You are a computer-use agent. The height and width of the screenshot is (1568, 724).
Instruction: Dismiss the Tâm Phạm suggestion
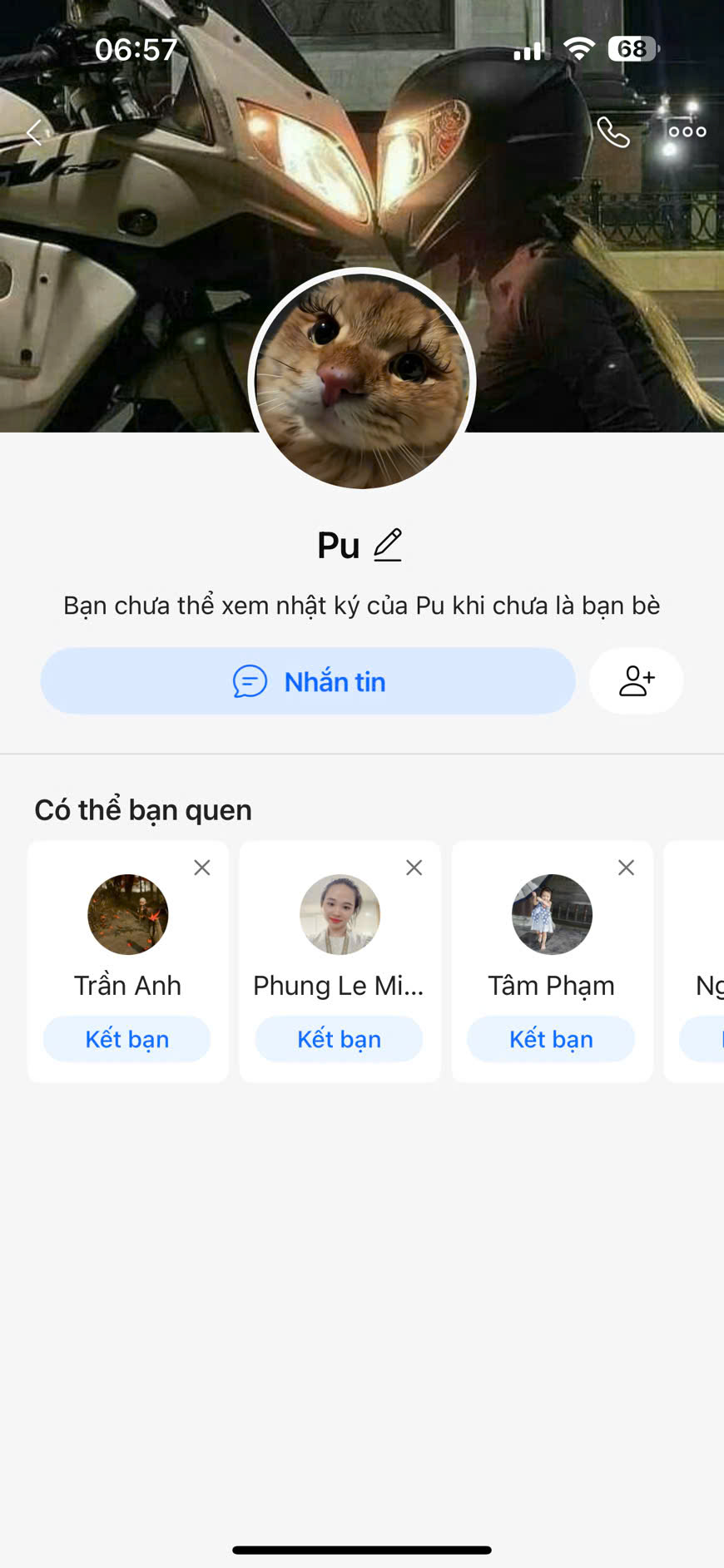pyautogui.click(x=627, y=868)
